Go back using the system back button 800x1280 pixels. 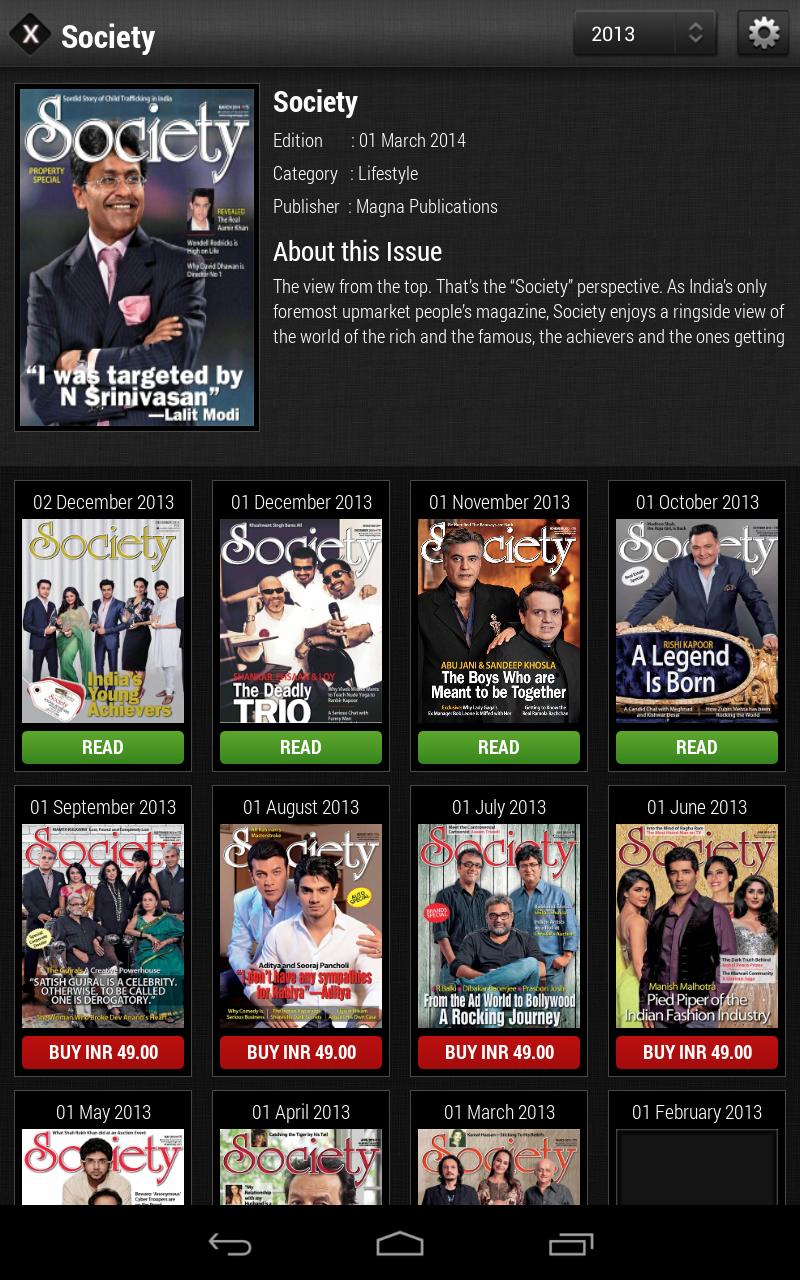point(229,1244)
